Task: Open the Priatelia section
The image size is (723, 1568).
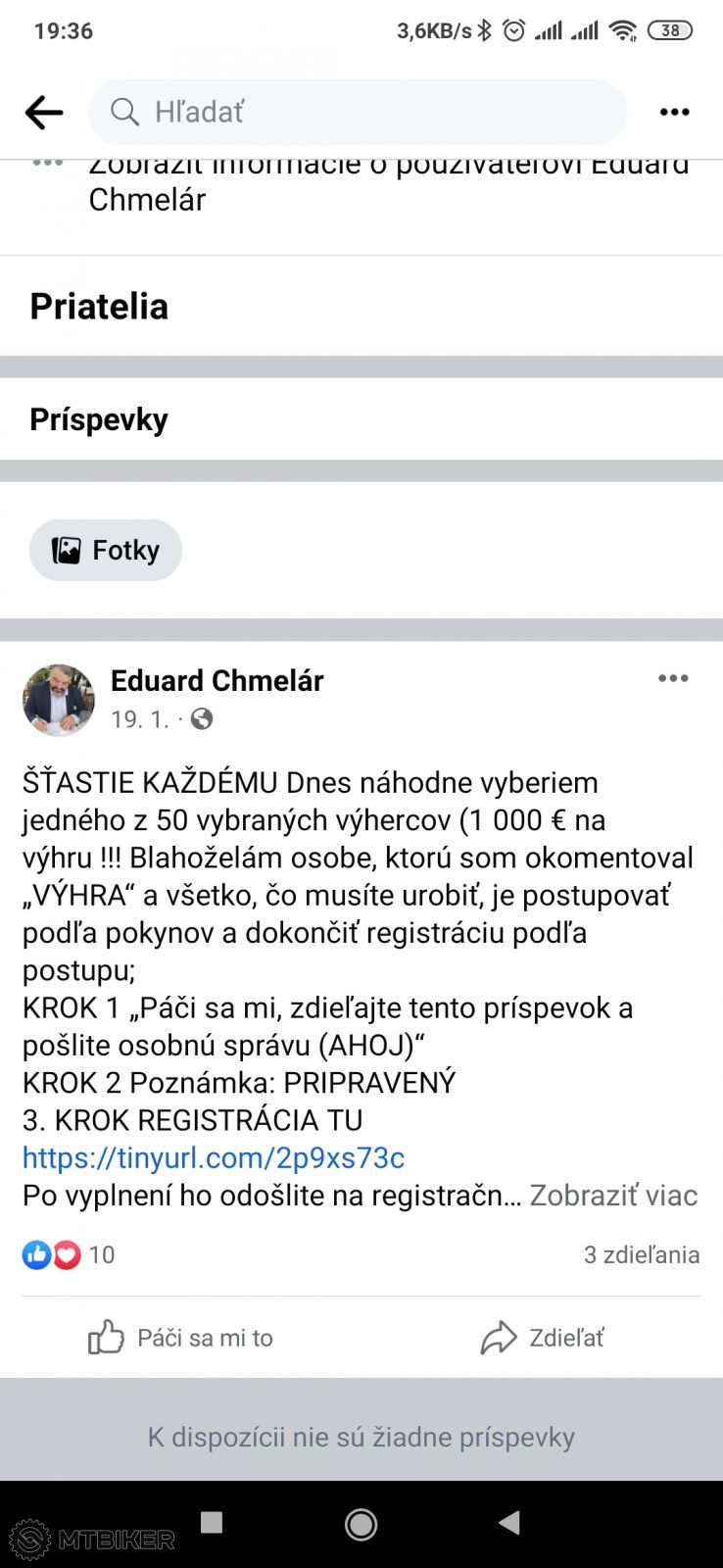Action: click(98, 306)
